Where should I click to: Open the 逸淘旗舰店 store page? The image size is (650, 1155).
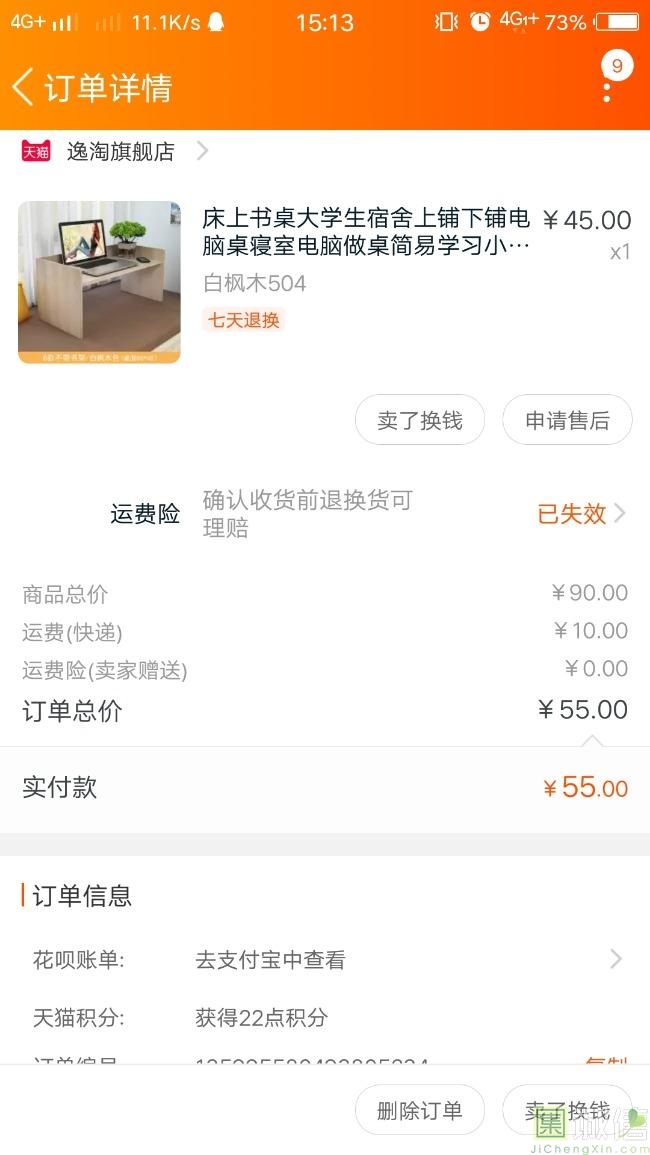pos(120,152)
